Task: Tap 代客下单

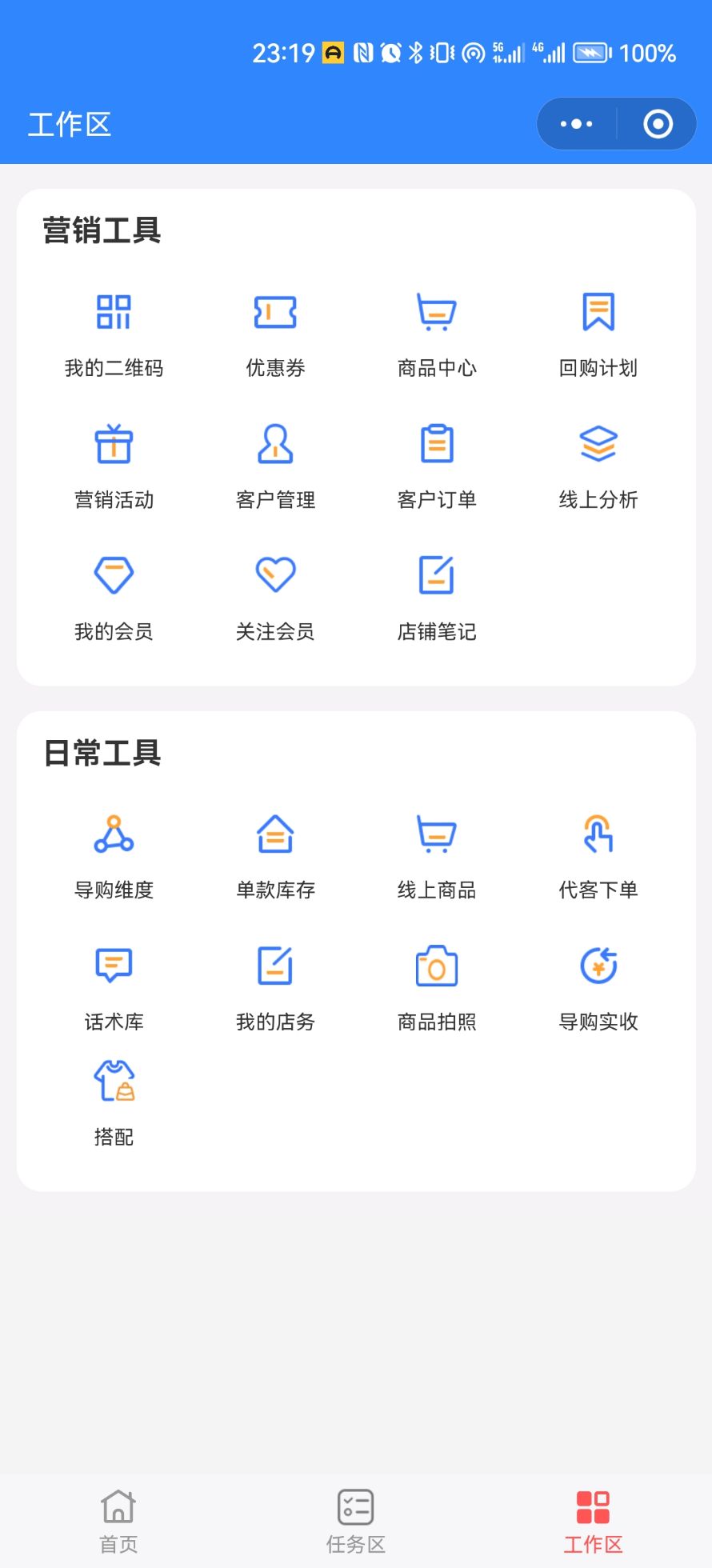Action: pos(598,854)
